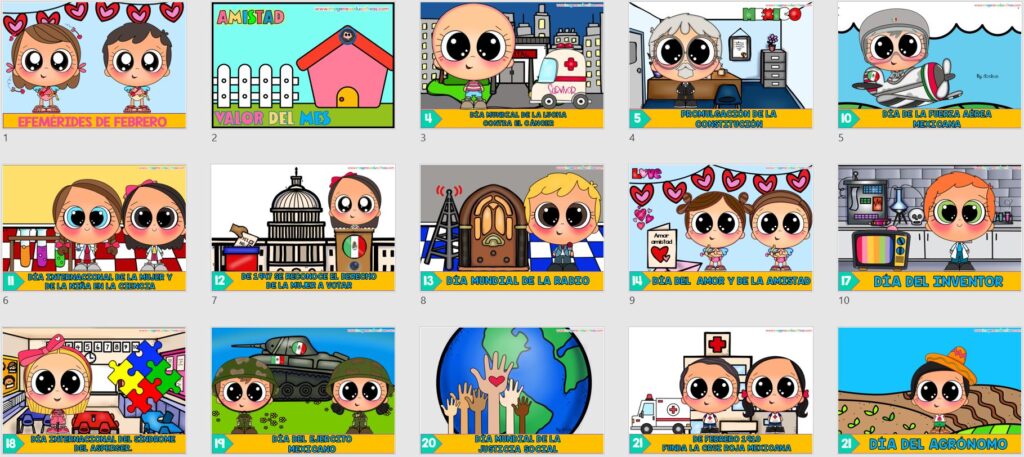Select the Promulgación de la Constitución slide

(720, 65)
